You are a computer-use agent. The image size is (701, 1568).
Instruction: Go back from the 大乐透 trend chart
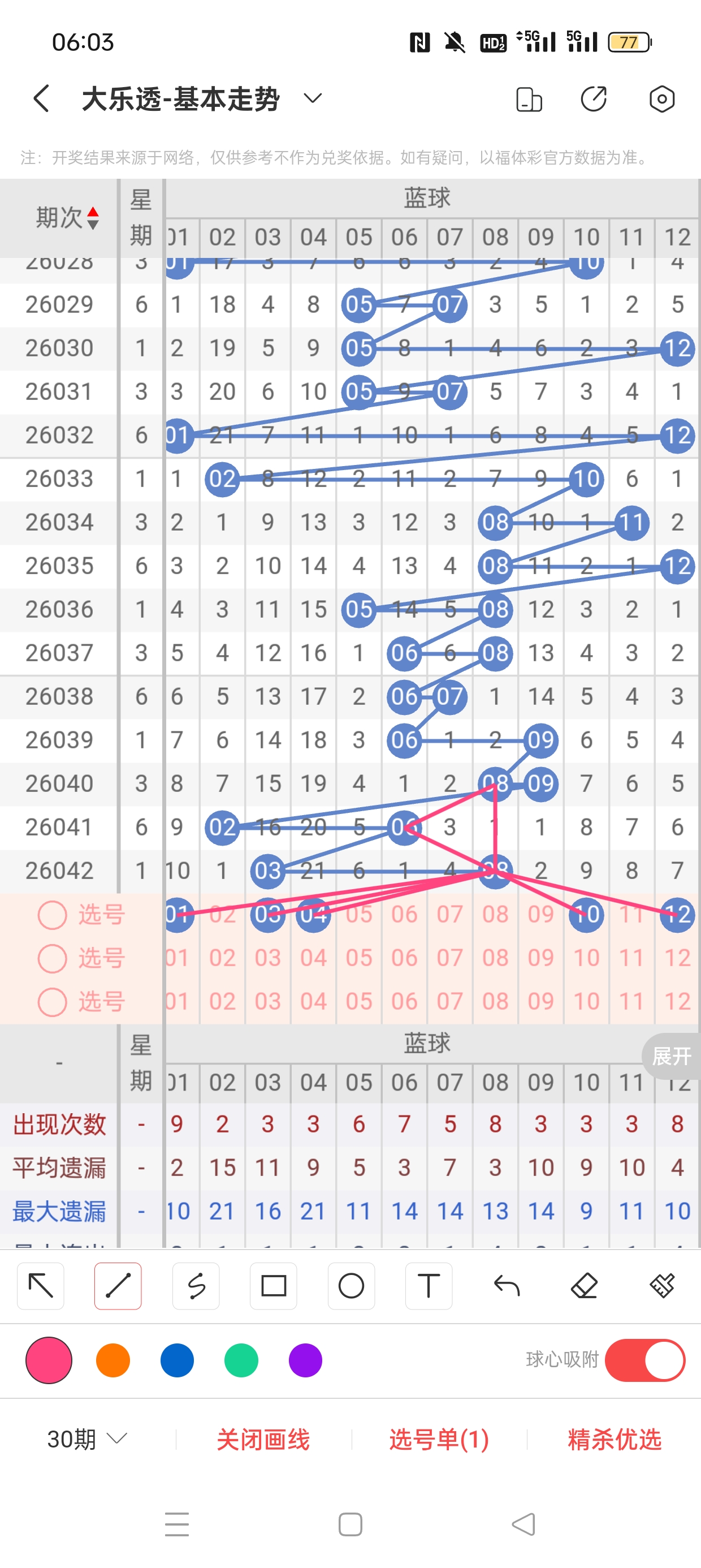pos(41,98)
